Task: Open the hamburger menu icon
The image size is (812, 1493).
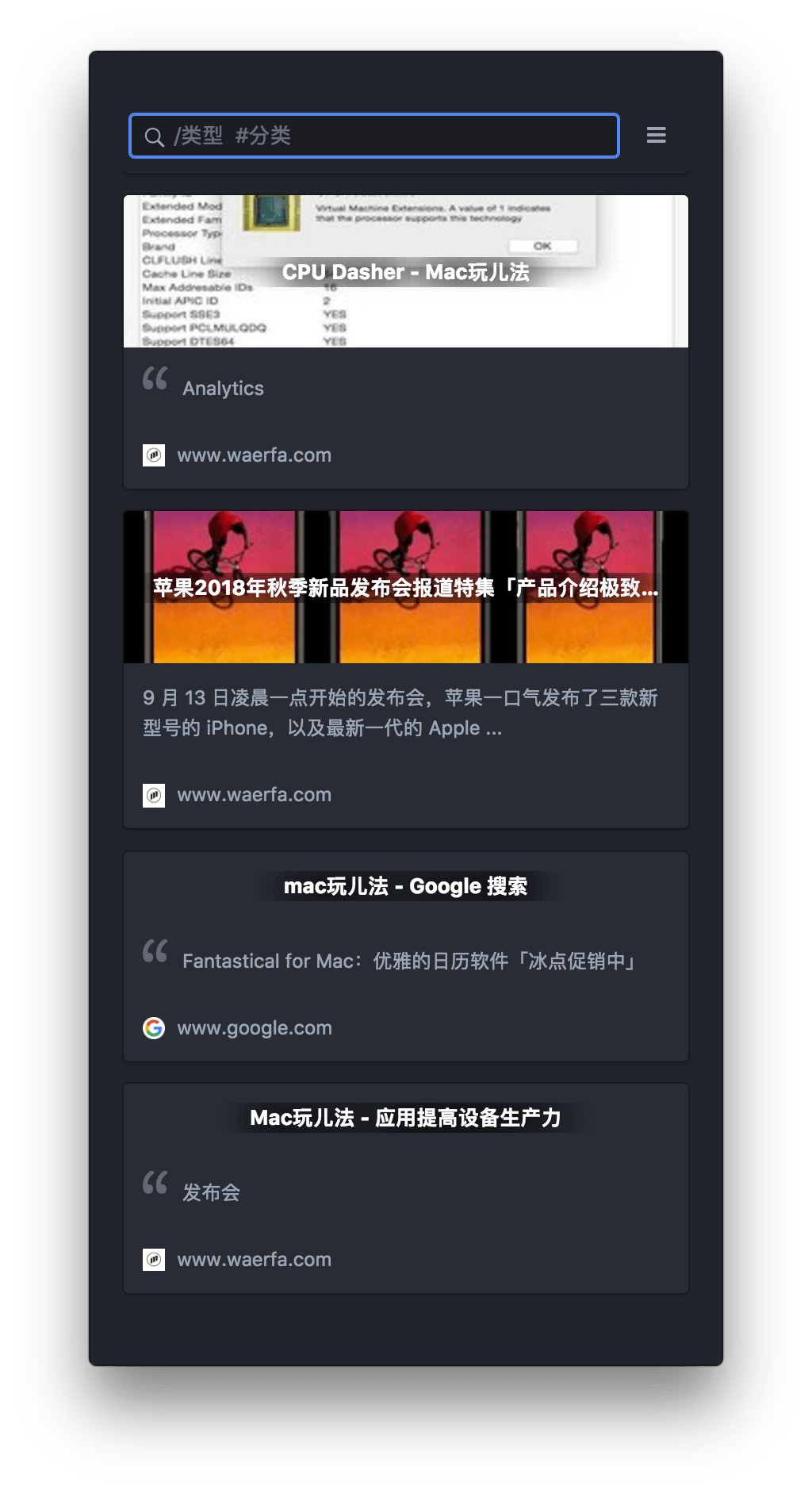Action: 656,135
